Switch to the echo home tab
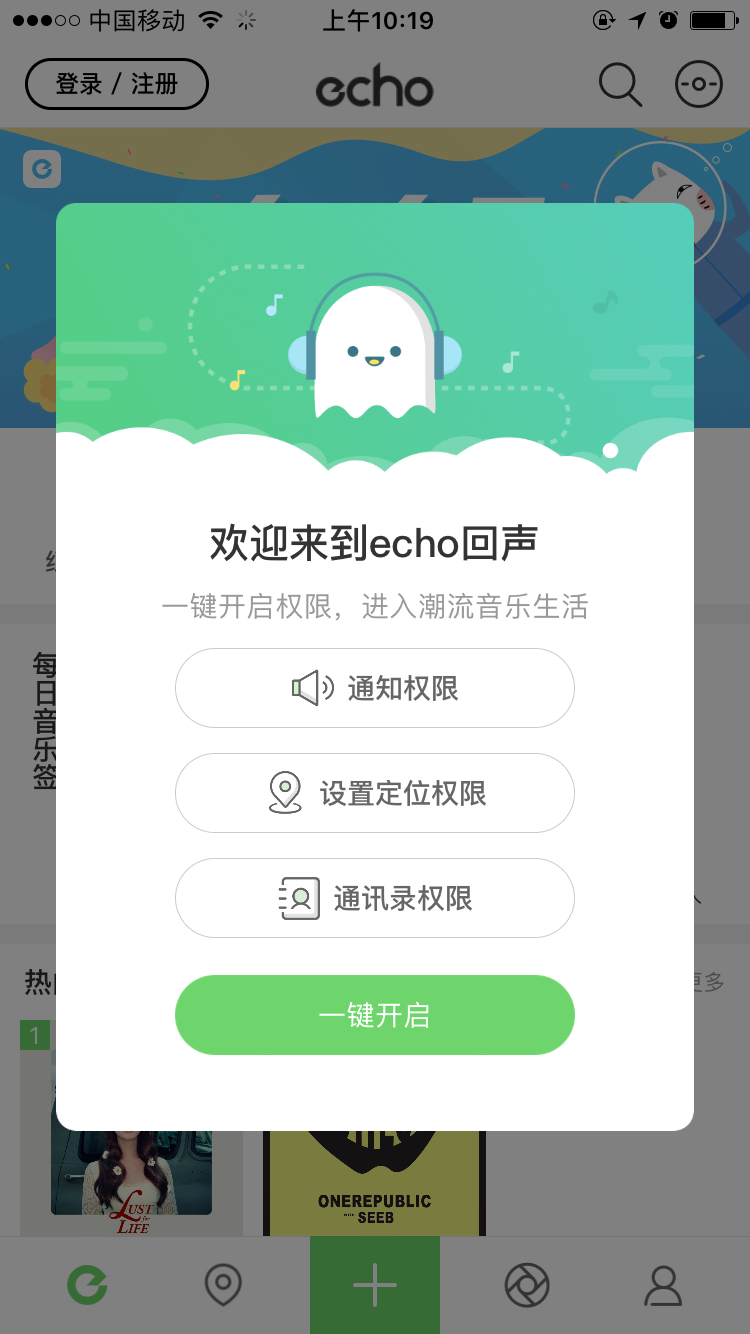This screenshot has height=1334, width=750. click(x=87, y=1285)
